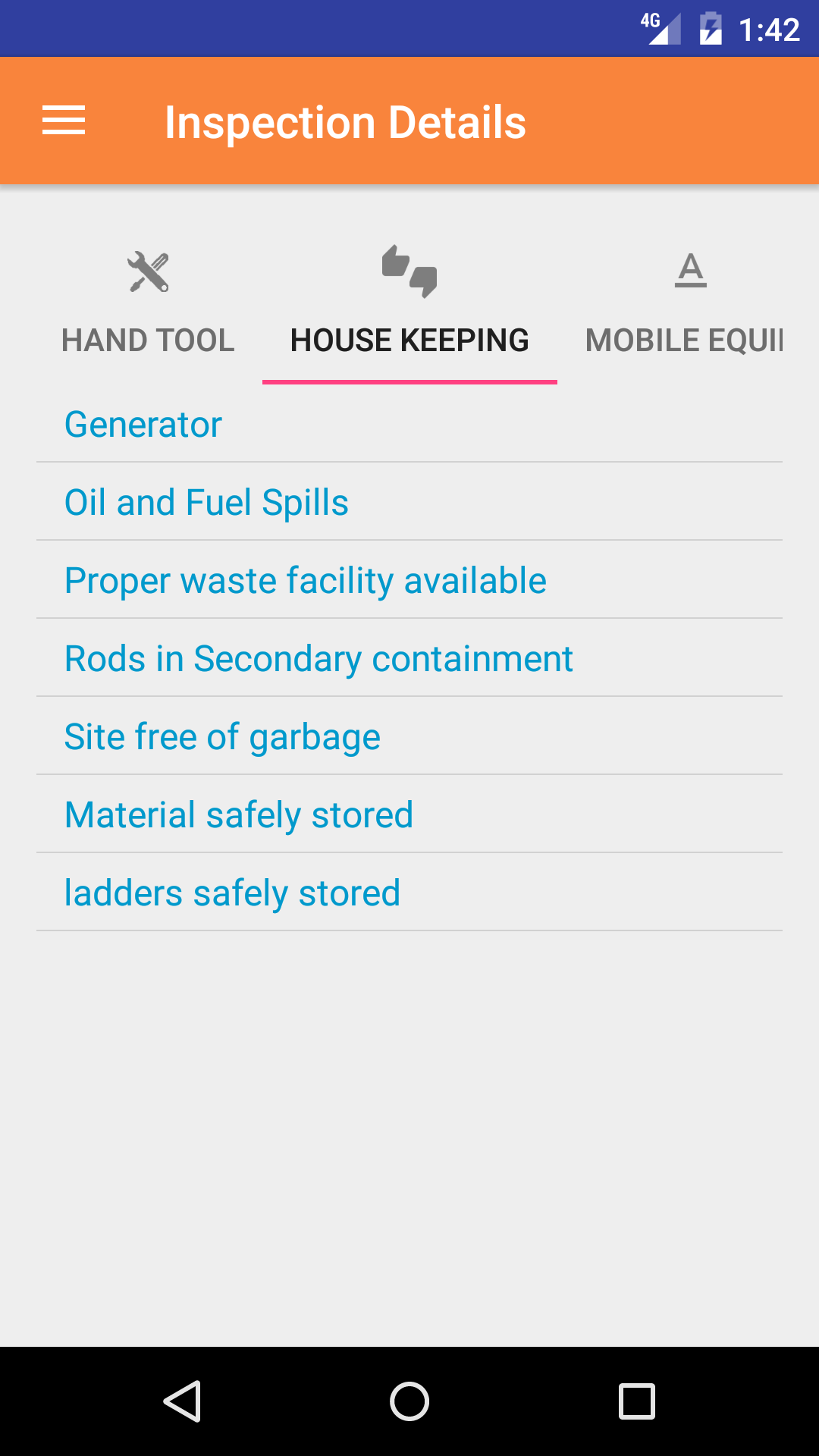This screenshot has height=1456, width=819.
Task: Open recent apps from navigation bar
Action: (637, 1401)
